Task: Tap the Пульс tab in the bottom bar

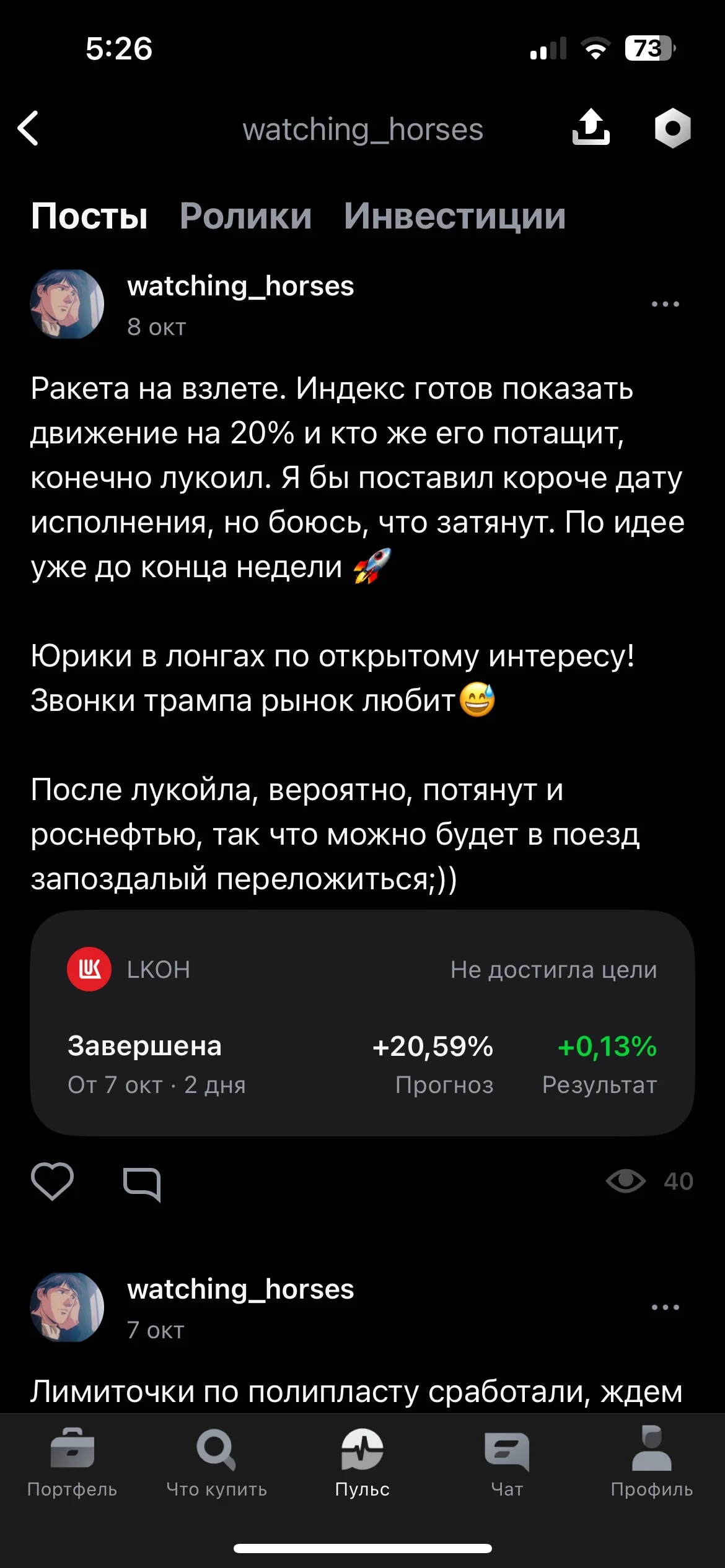Action: (362, 1463)
